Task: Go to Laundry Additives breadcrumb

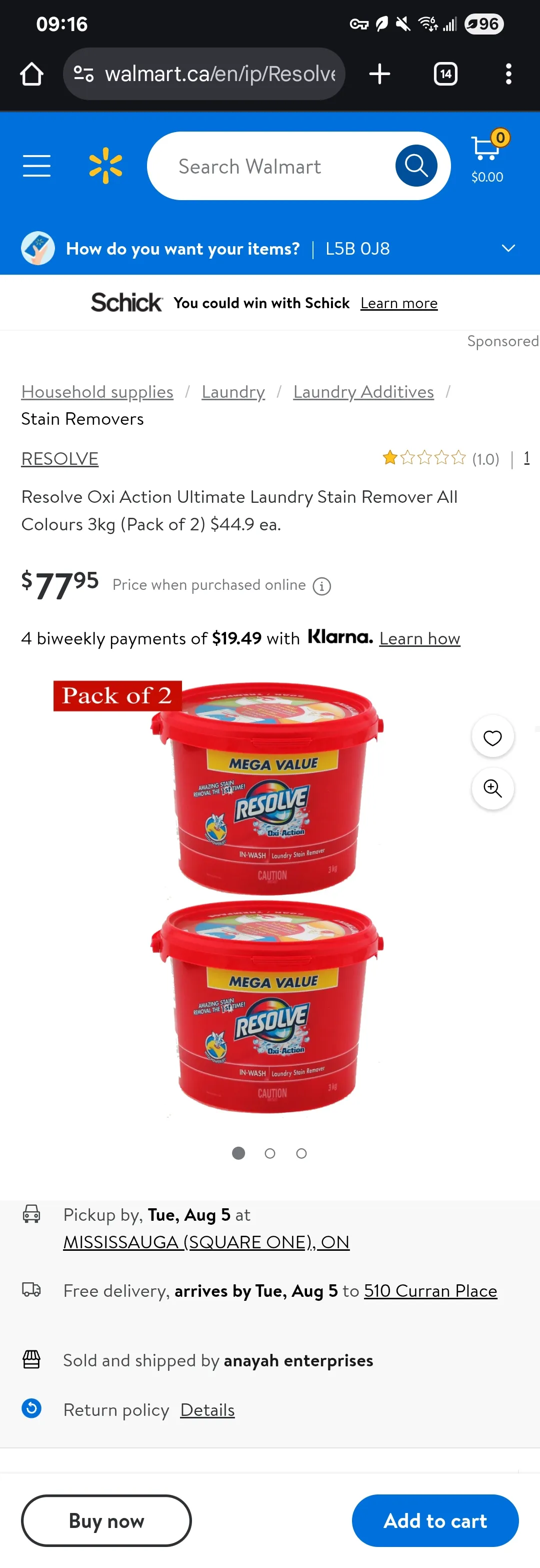Action: point(363,392)
